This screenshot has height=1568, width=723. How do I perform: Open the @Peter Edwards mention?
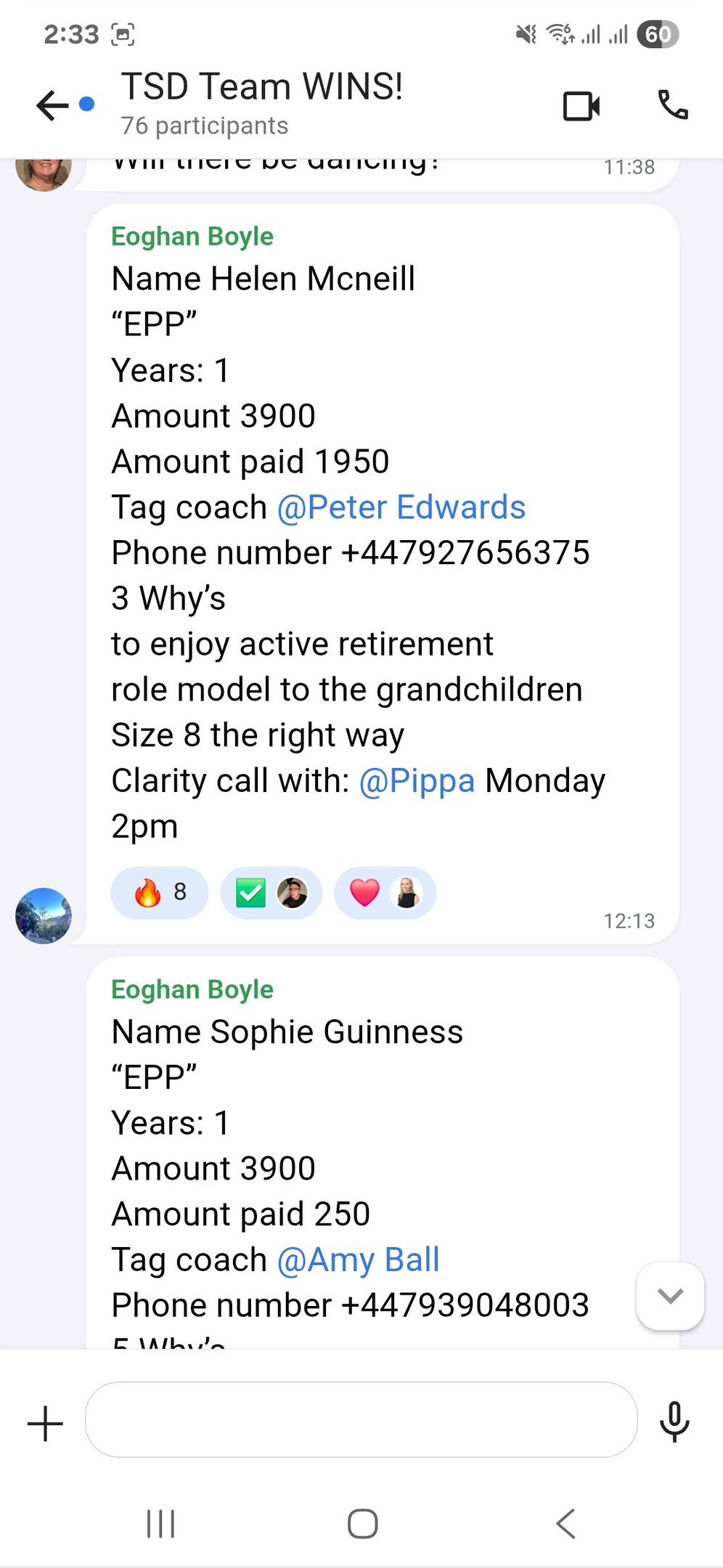[401, 507]
